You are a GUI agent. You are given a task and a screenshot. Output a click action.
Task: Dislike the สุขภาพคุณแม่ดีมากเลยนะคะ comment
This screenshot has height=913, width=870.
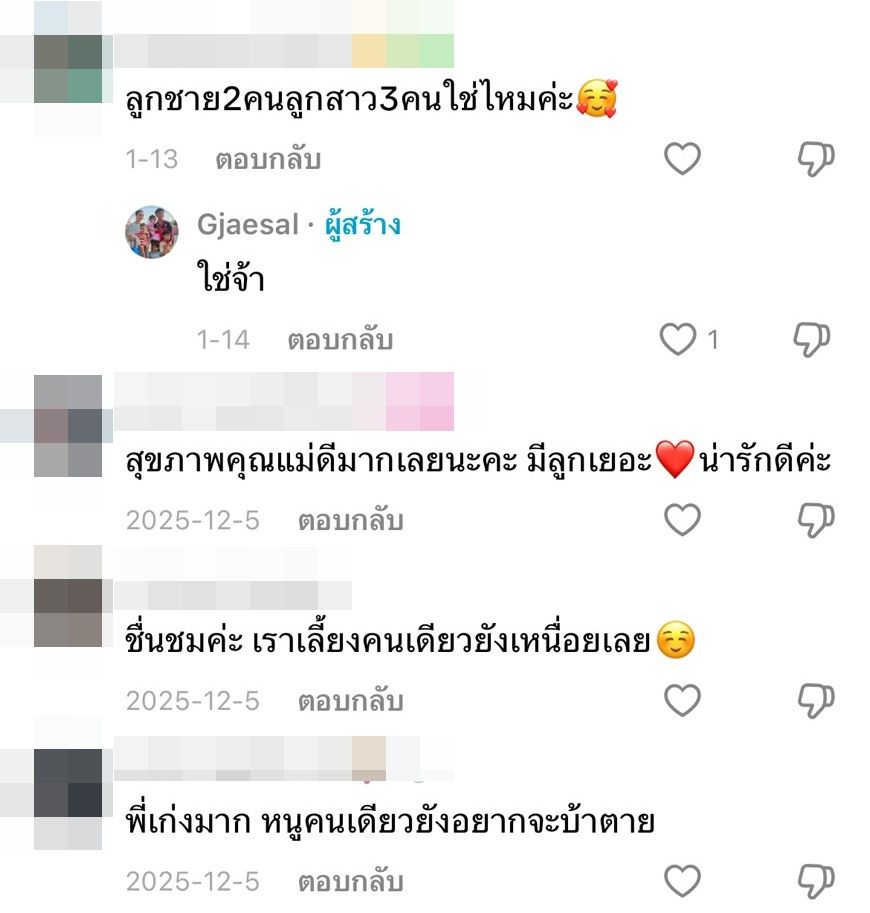point(814,520)
